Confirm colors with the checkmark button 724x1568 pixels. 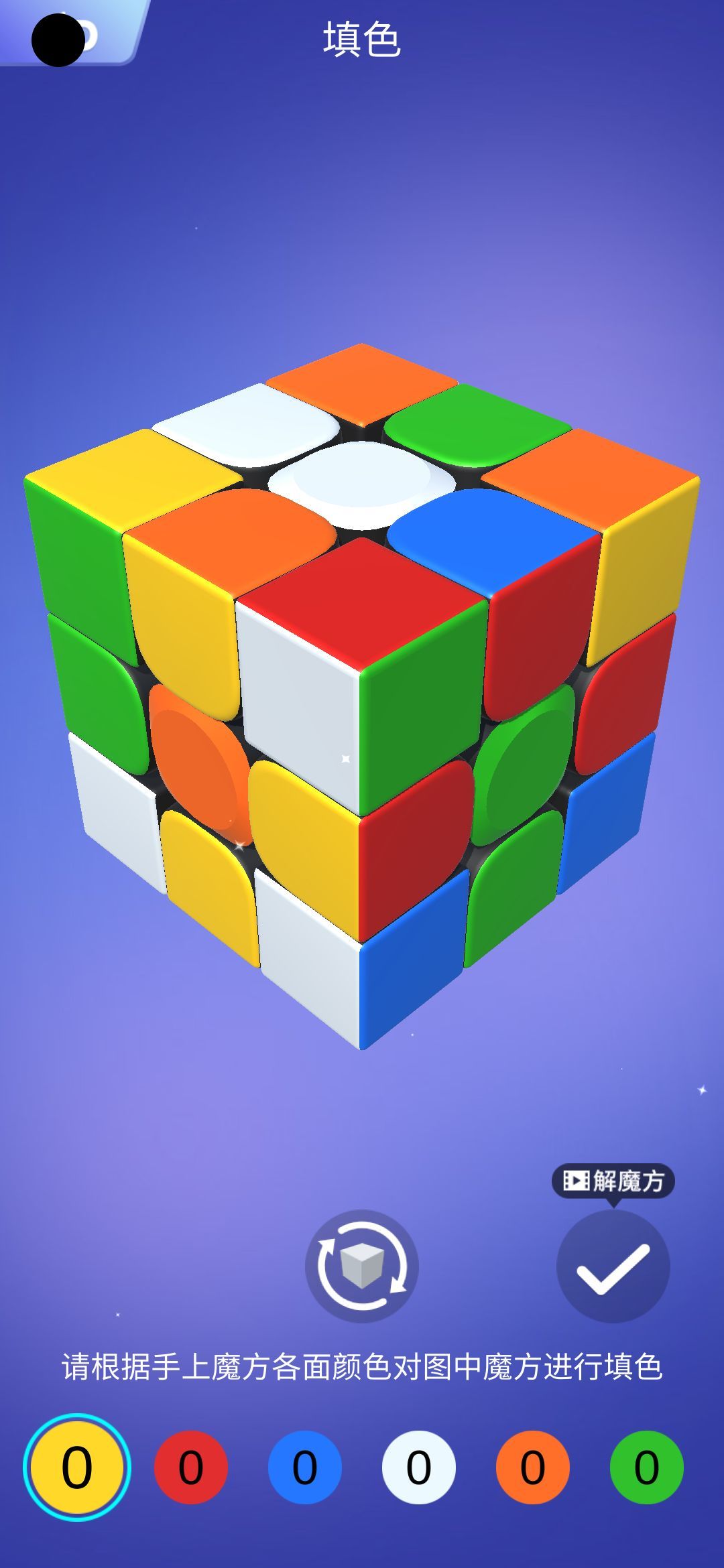tap(613, 1266)
